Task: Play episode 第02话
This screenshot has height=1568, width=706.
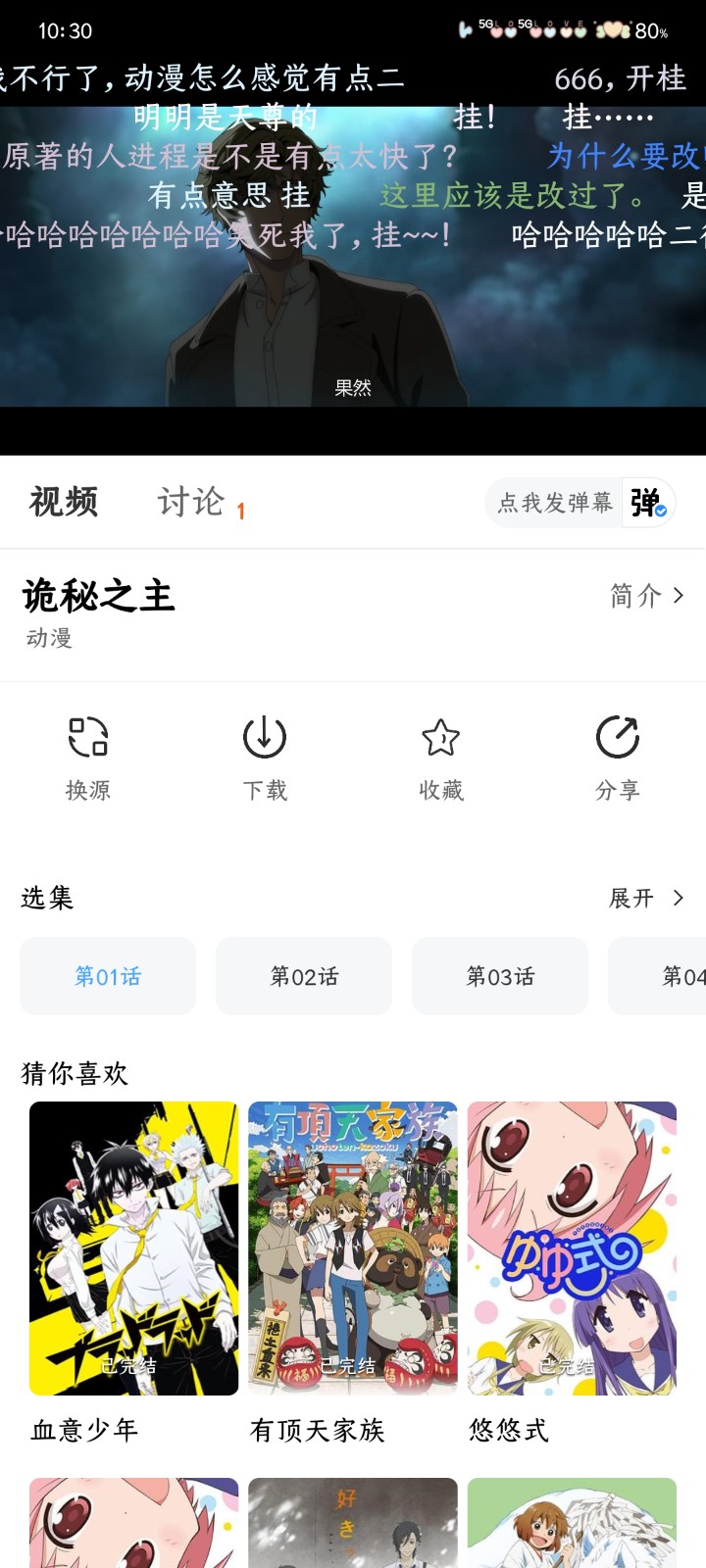Action: pos(304,976)
